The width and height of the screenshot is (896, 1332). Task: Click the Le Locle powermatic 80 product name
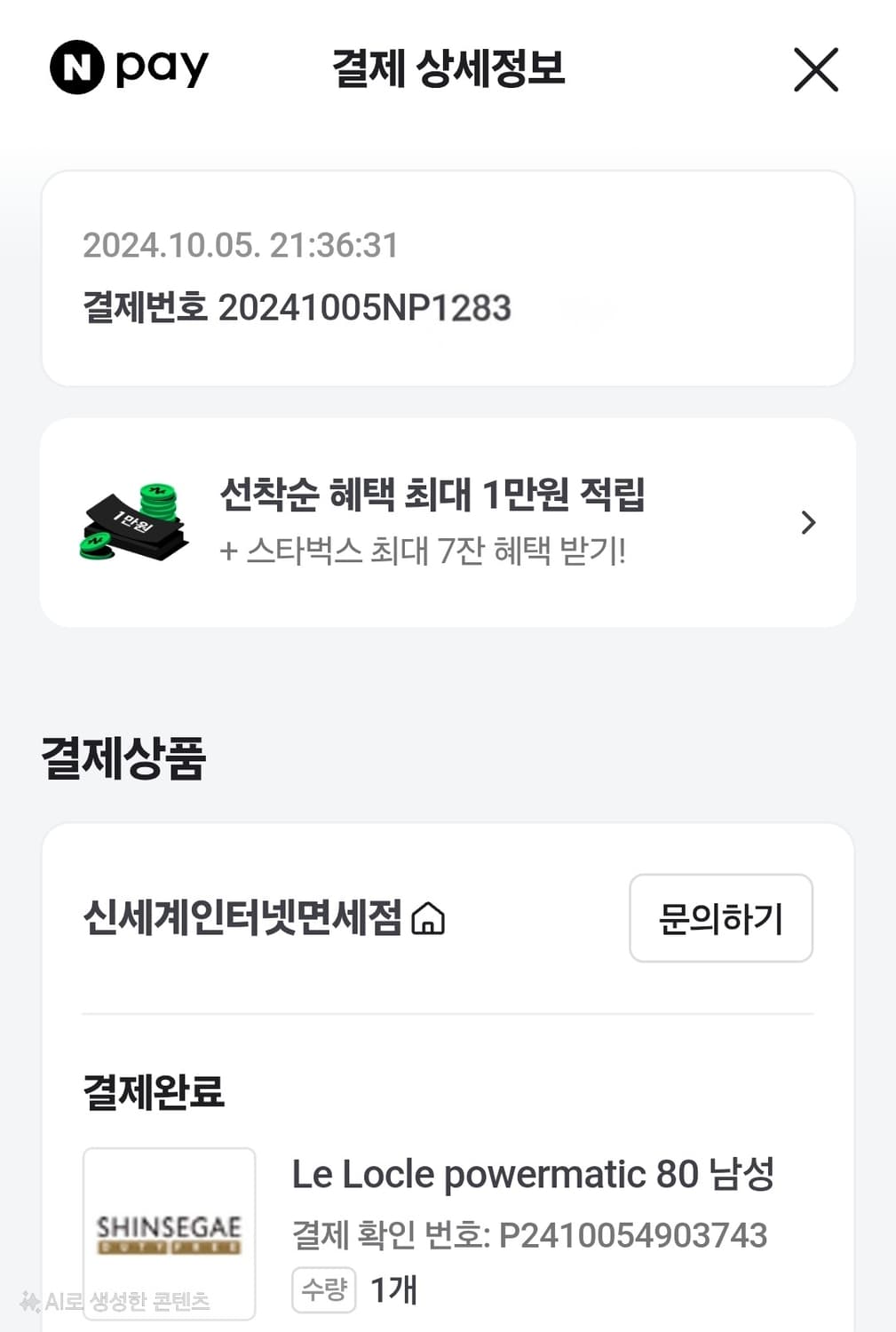point(534,1174)
